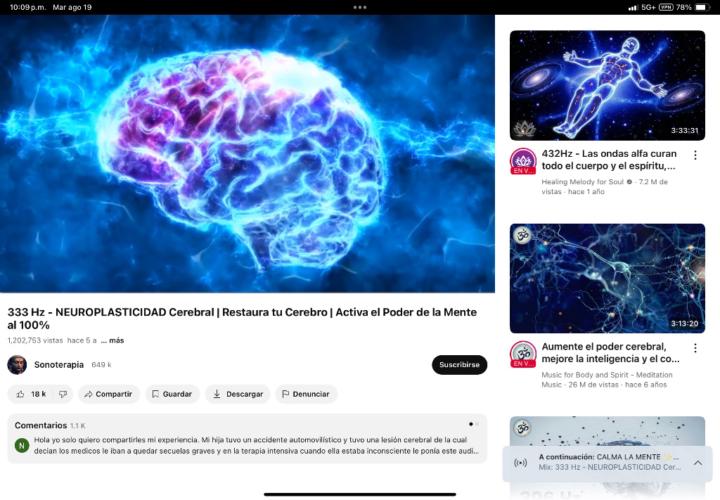Share the video via Compartir
720x500 pixels.
pos(107,394)
